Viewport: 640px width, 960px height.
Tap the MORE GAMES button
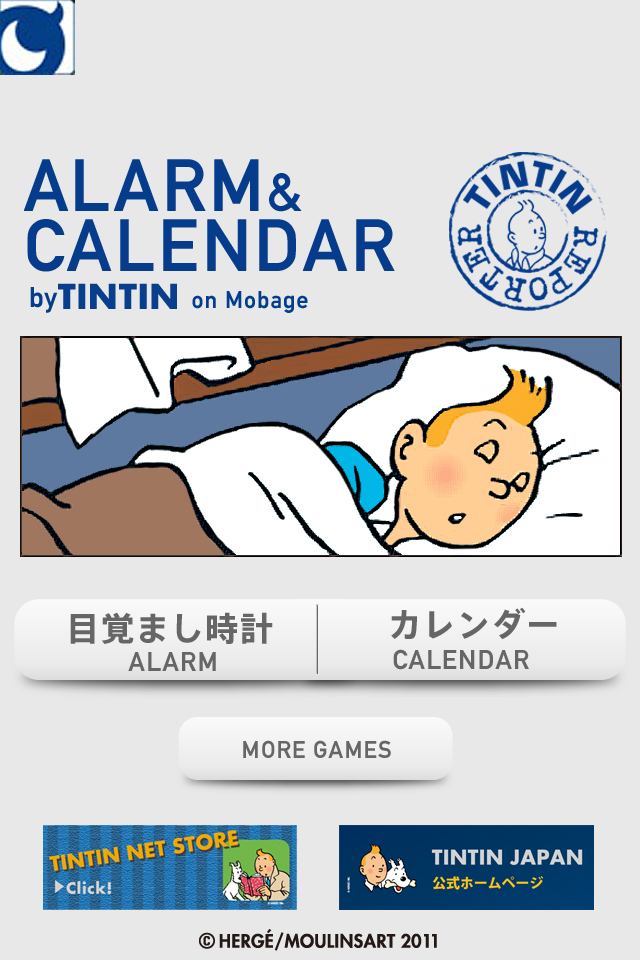(x=316, y=749)
